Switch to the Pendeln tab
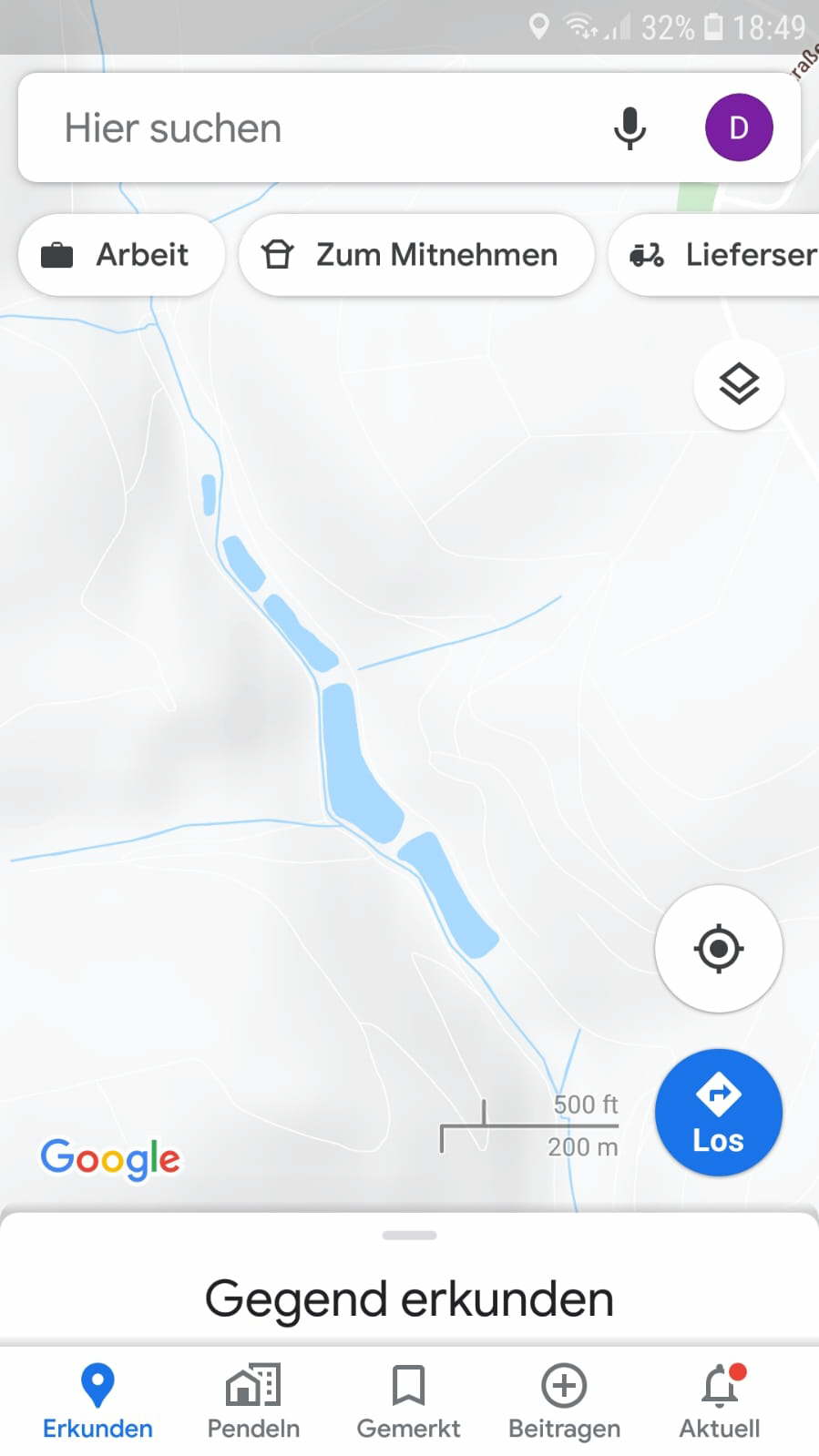The image size is (819, 1456). [x=253, y=1401]
